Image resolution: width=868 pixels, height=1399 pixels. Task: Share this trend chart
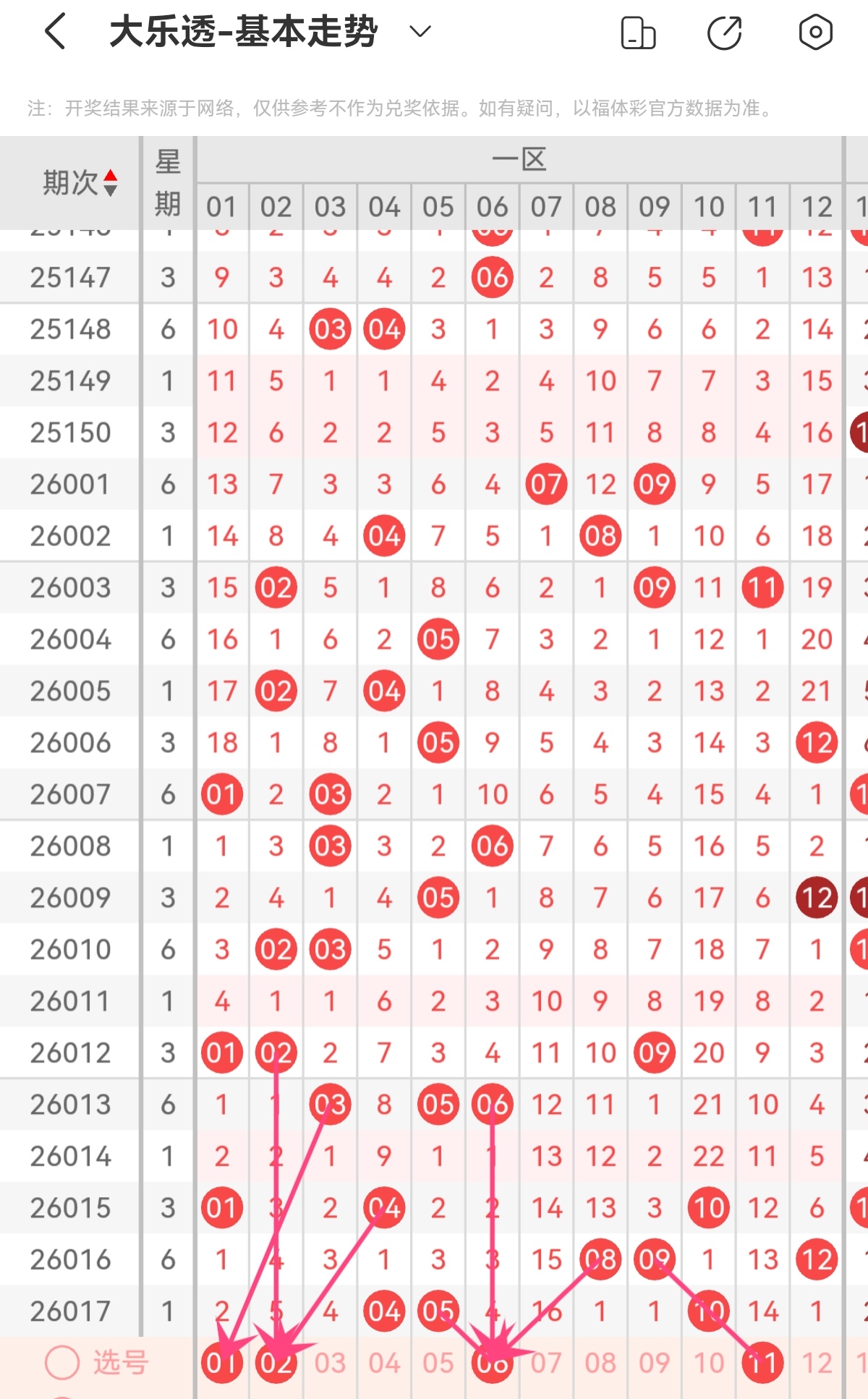[x=725, y=33]
